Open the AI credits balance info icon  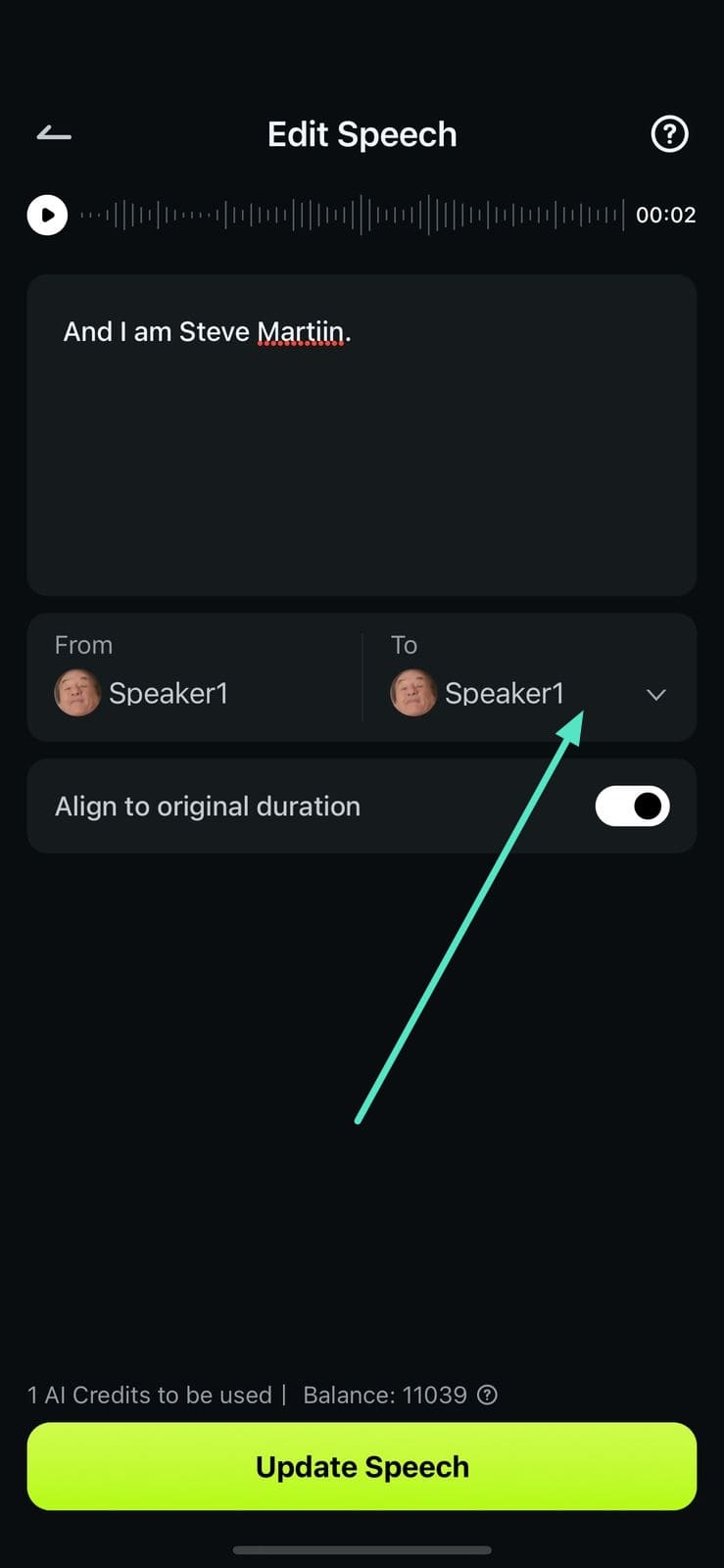tap(487, 1395)
